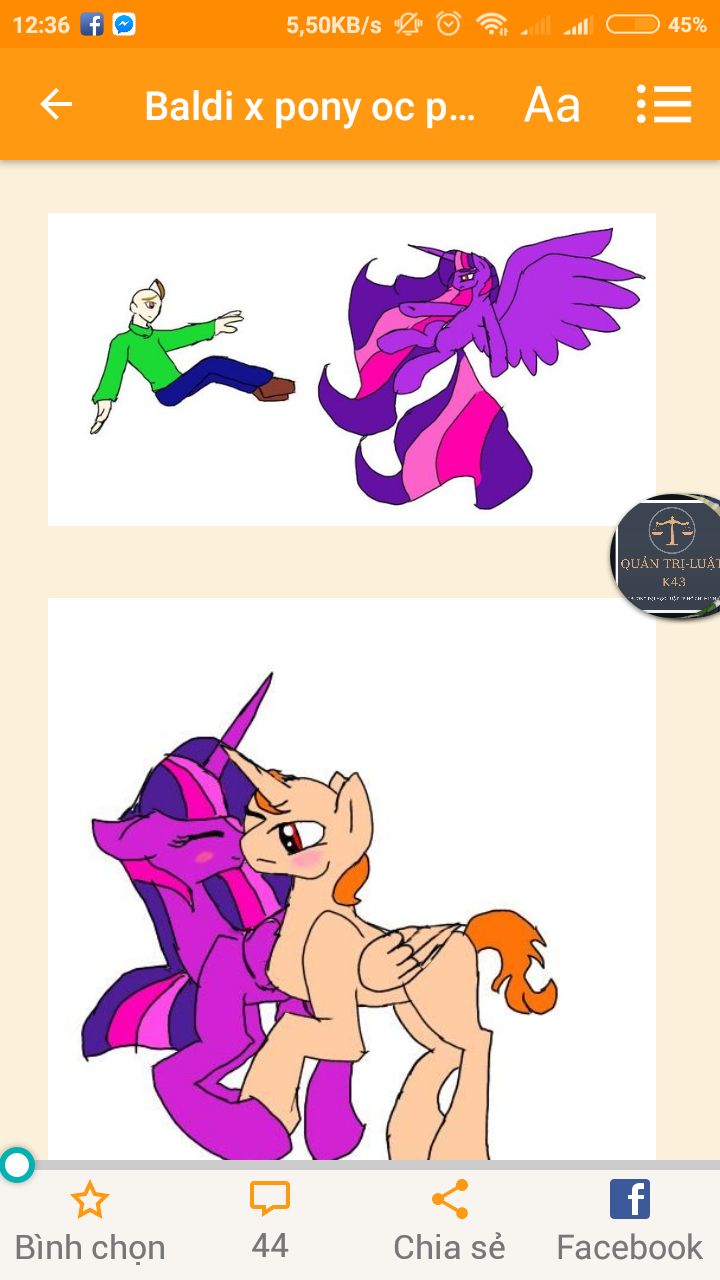720x1280 pixels.
Task: Share to Facebook
Action: tap(629, 1220)
